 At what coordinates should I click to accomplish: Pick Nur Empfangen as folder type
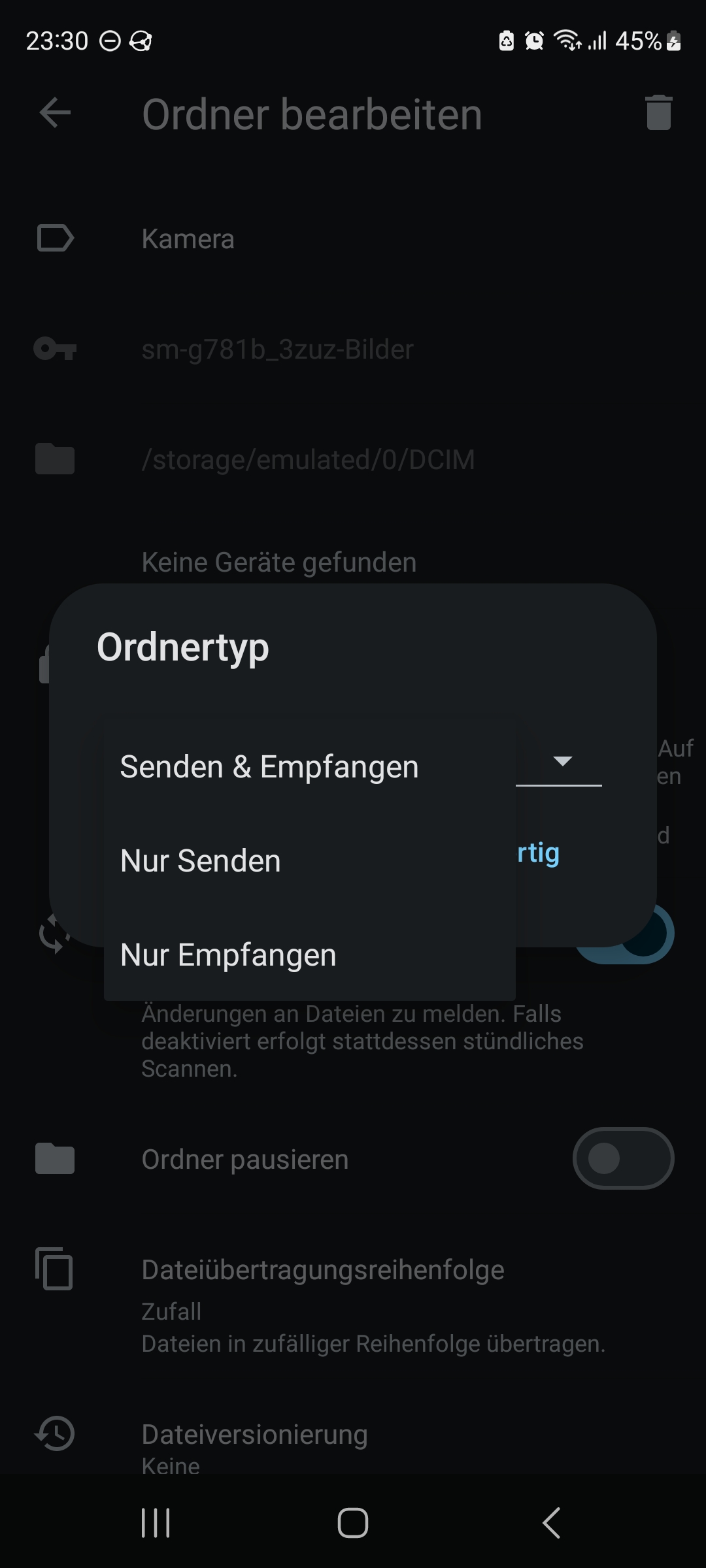click(228, 955)
